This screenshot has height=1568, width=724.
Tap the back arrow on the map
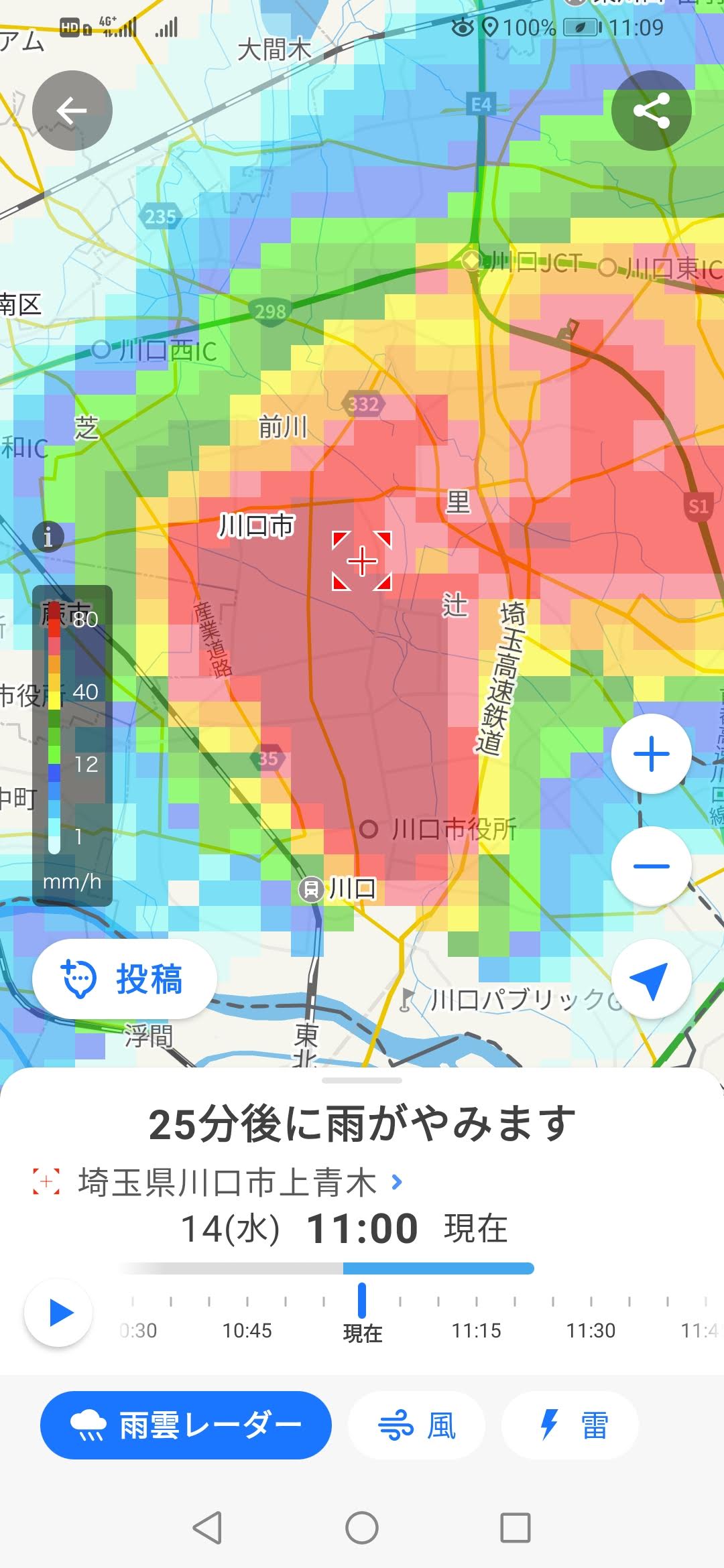71,111
